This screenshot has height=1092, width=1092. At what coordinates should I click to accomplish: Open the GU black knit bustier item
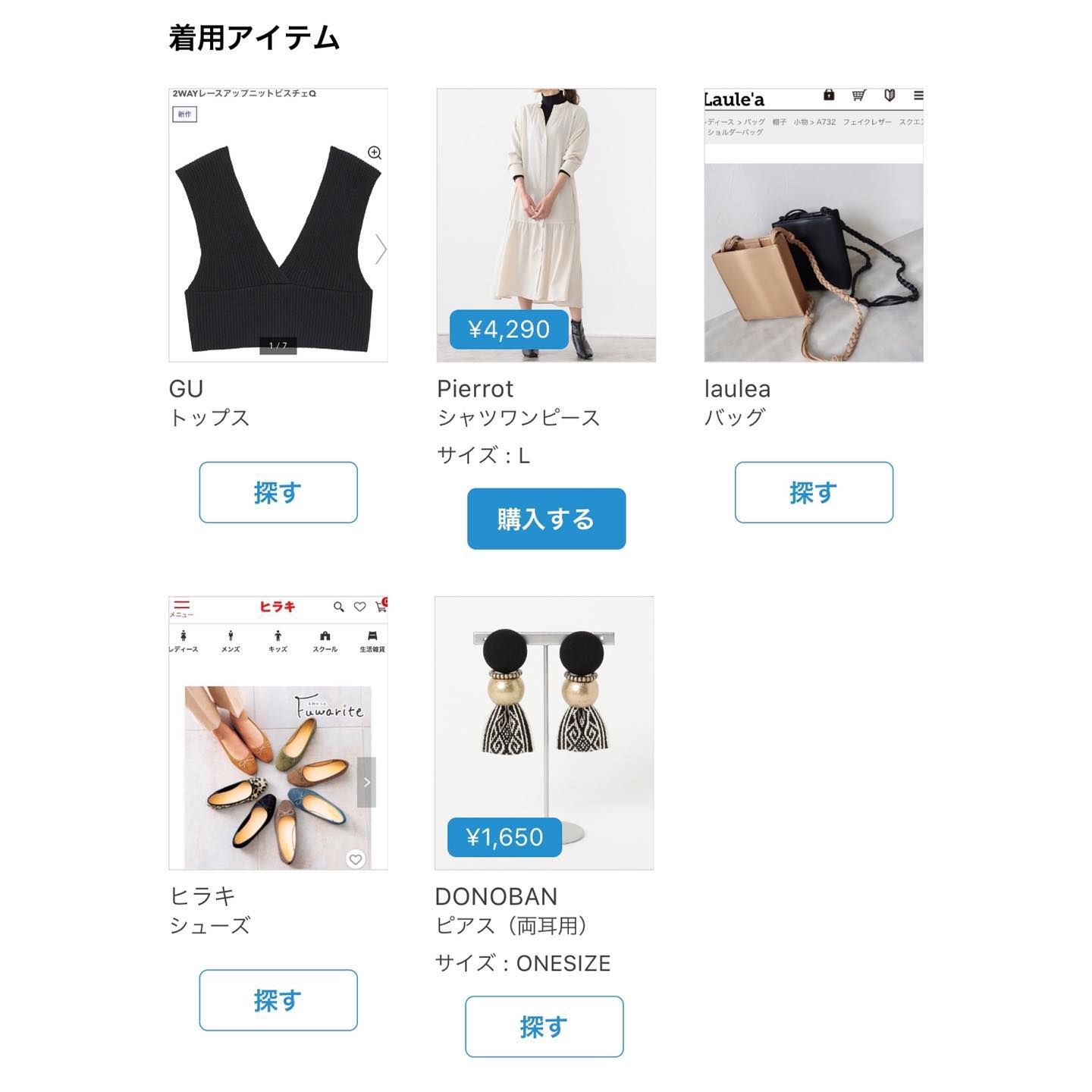click(278, 225)
